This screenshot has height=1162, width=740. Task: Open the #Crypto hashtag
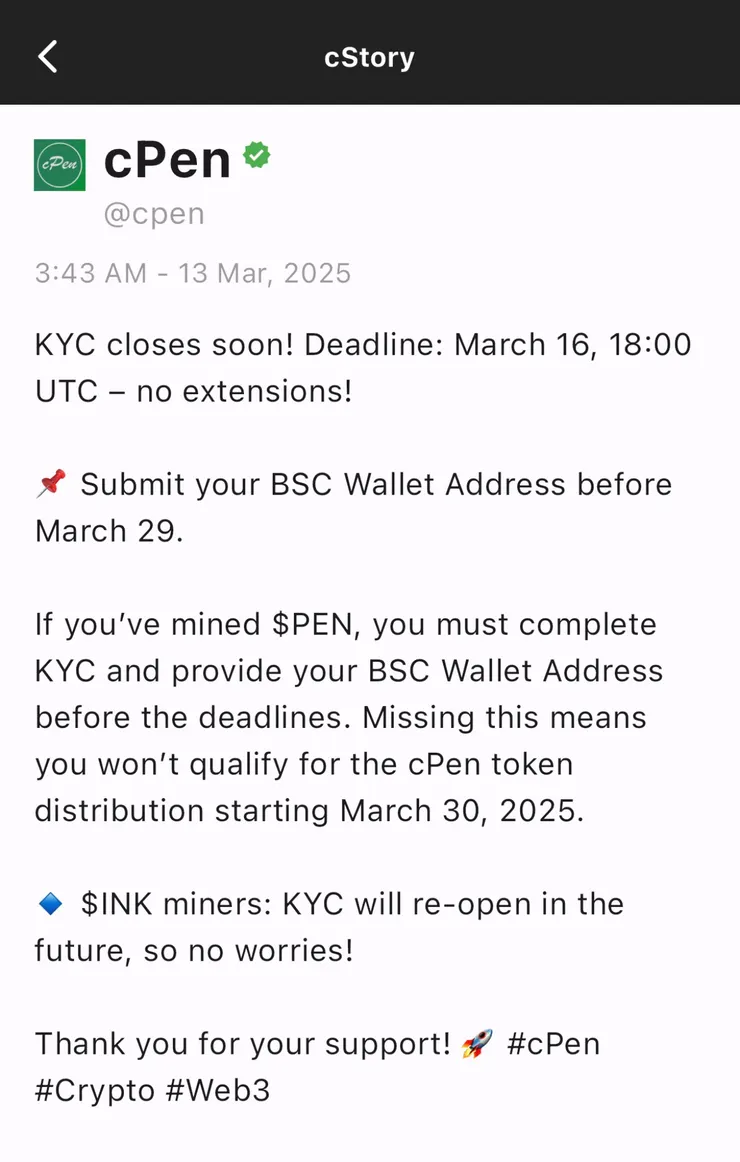click(x=95, y=1090)
